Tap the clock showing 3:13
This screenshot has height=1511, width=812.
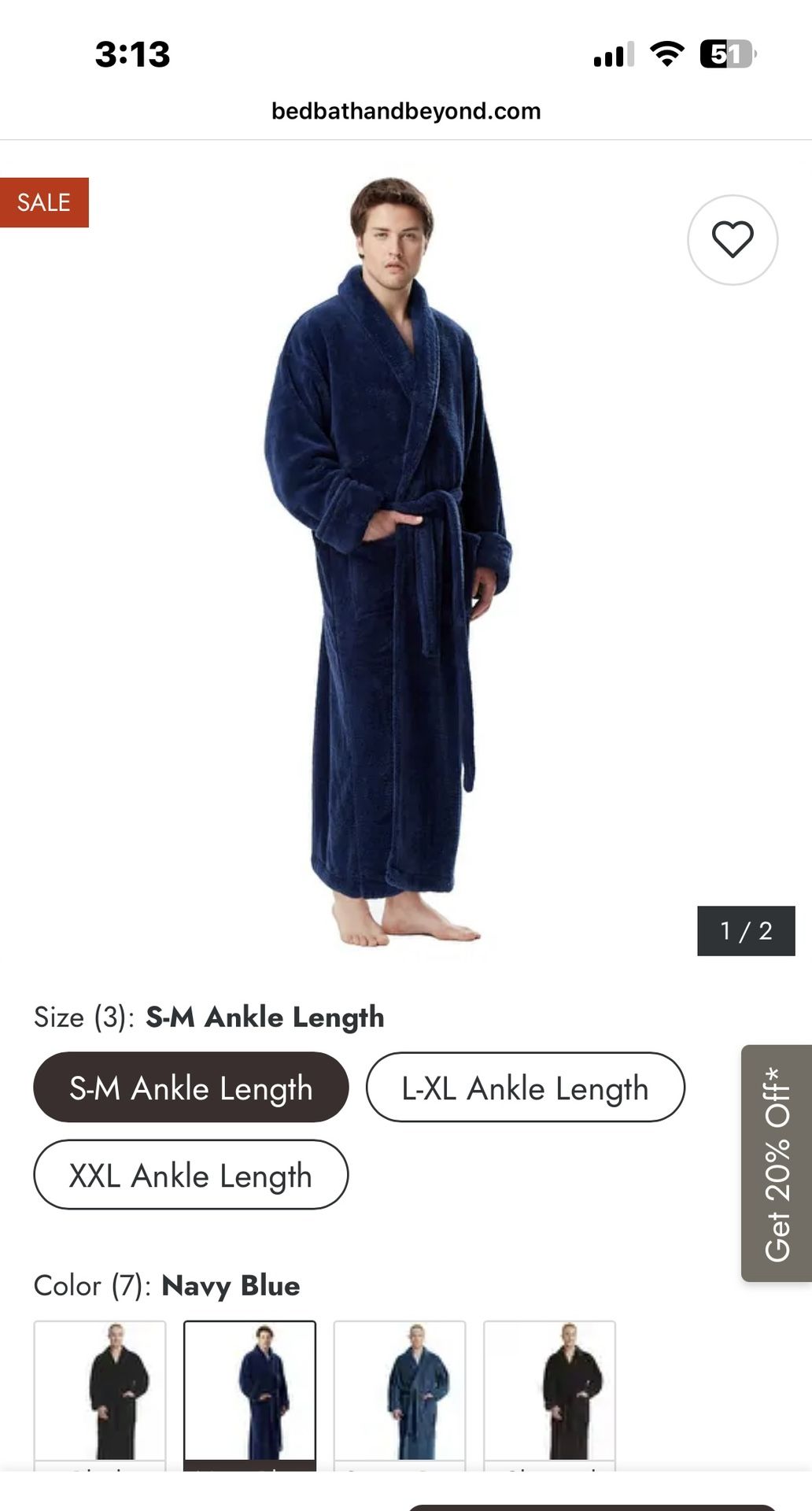(132, 54)
